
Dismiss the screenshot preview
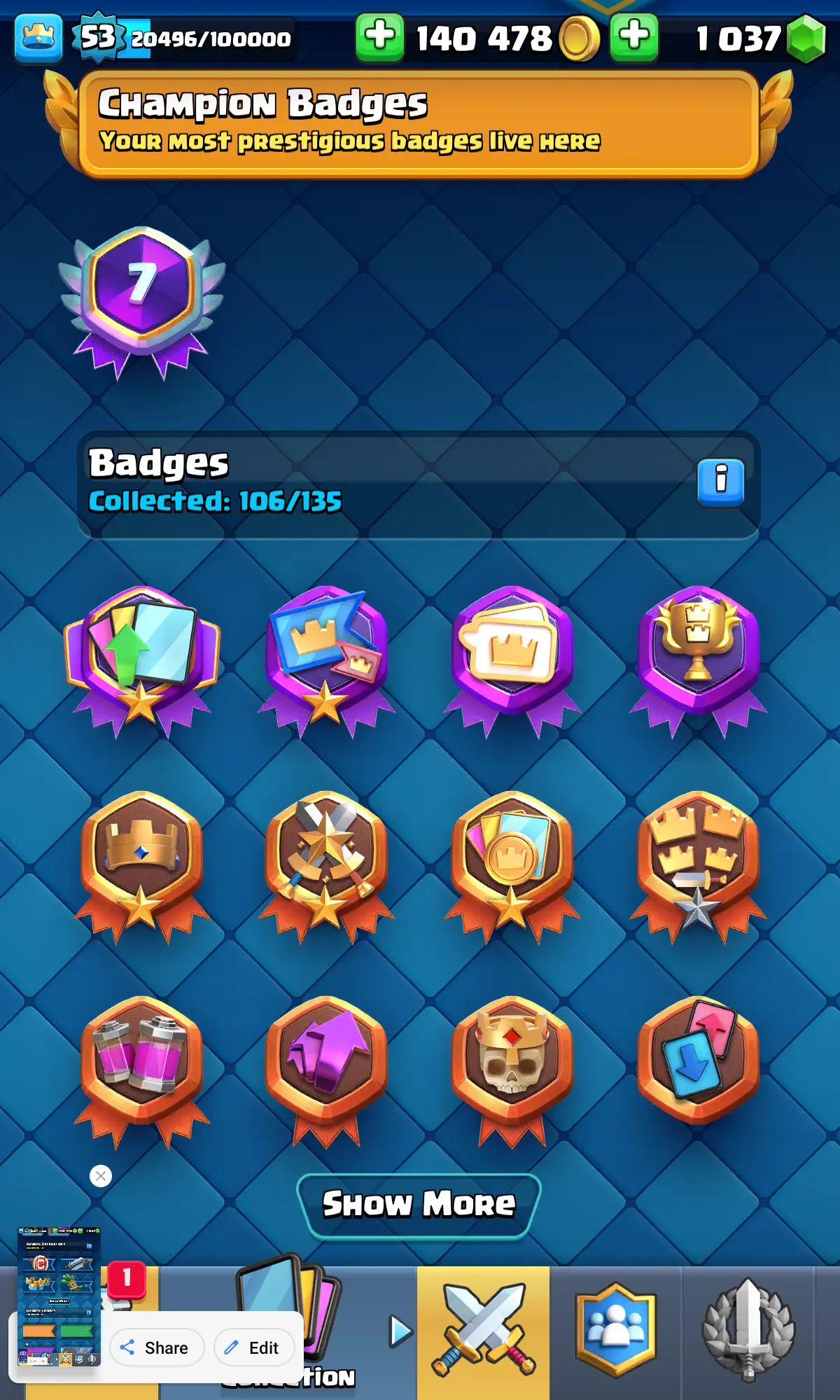pyautogui.click(x=101, y=1176)
